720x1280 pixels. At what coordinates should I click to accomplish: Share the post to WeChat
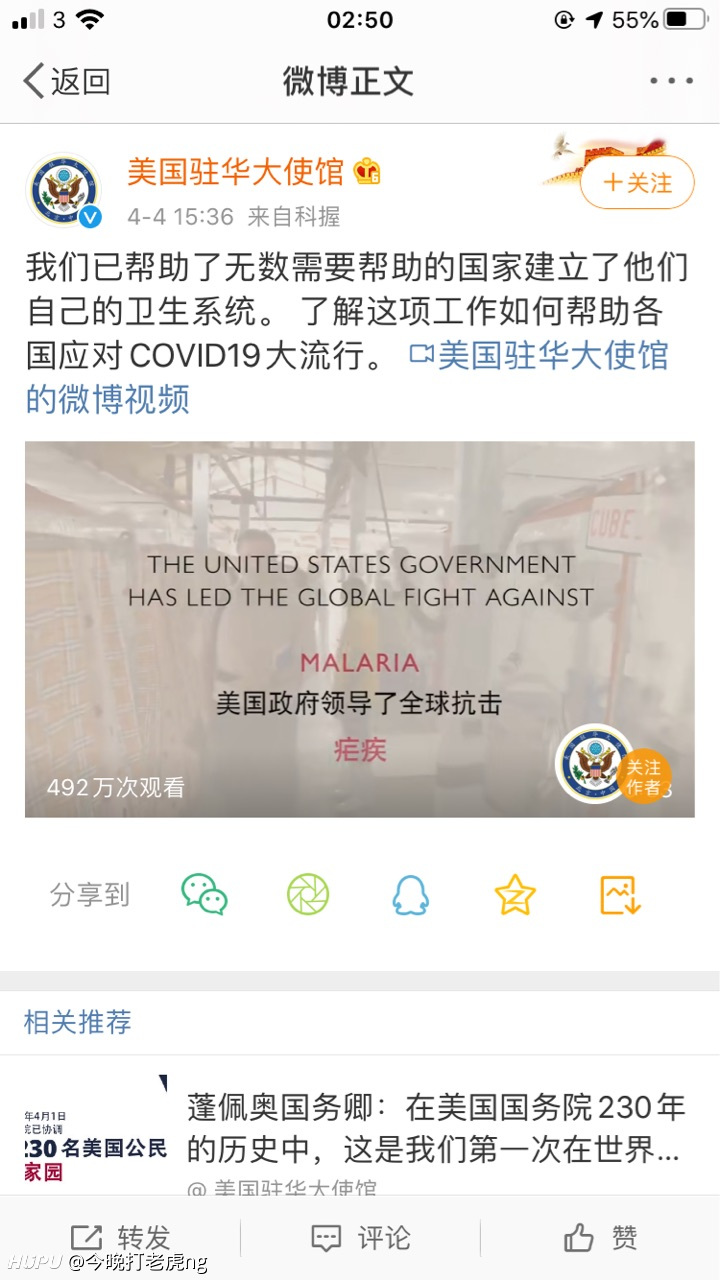(x=204, y=894)
